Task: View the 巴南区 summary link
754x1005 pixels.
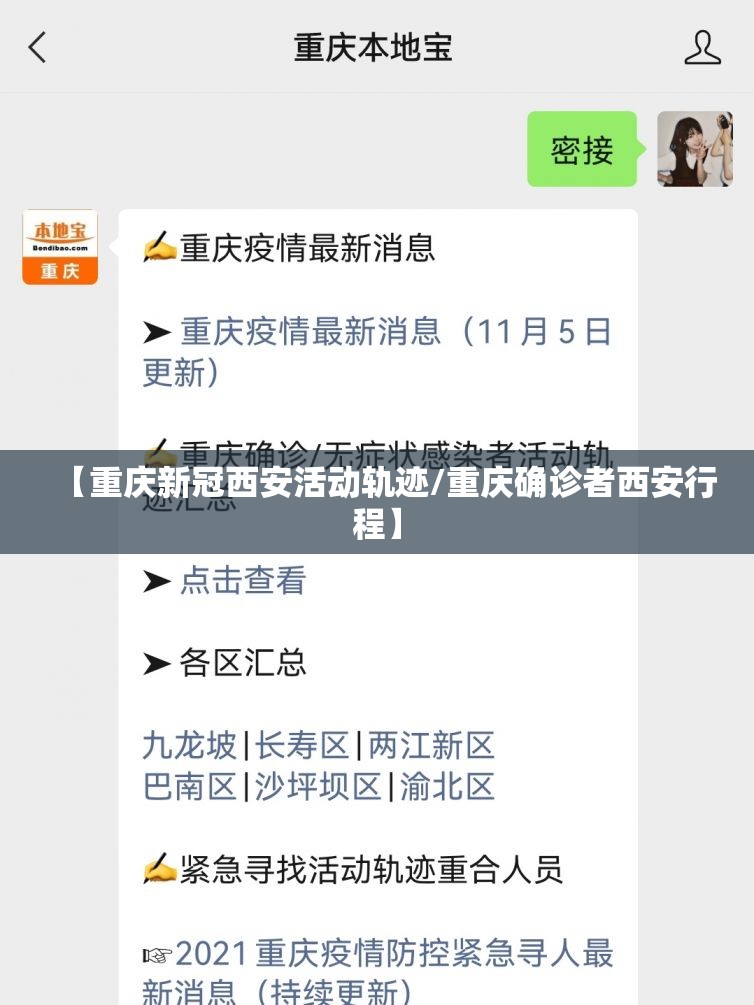Action: coord(190,787)
